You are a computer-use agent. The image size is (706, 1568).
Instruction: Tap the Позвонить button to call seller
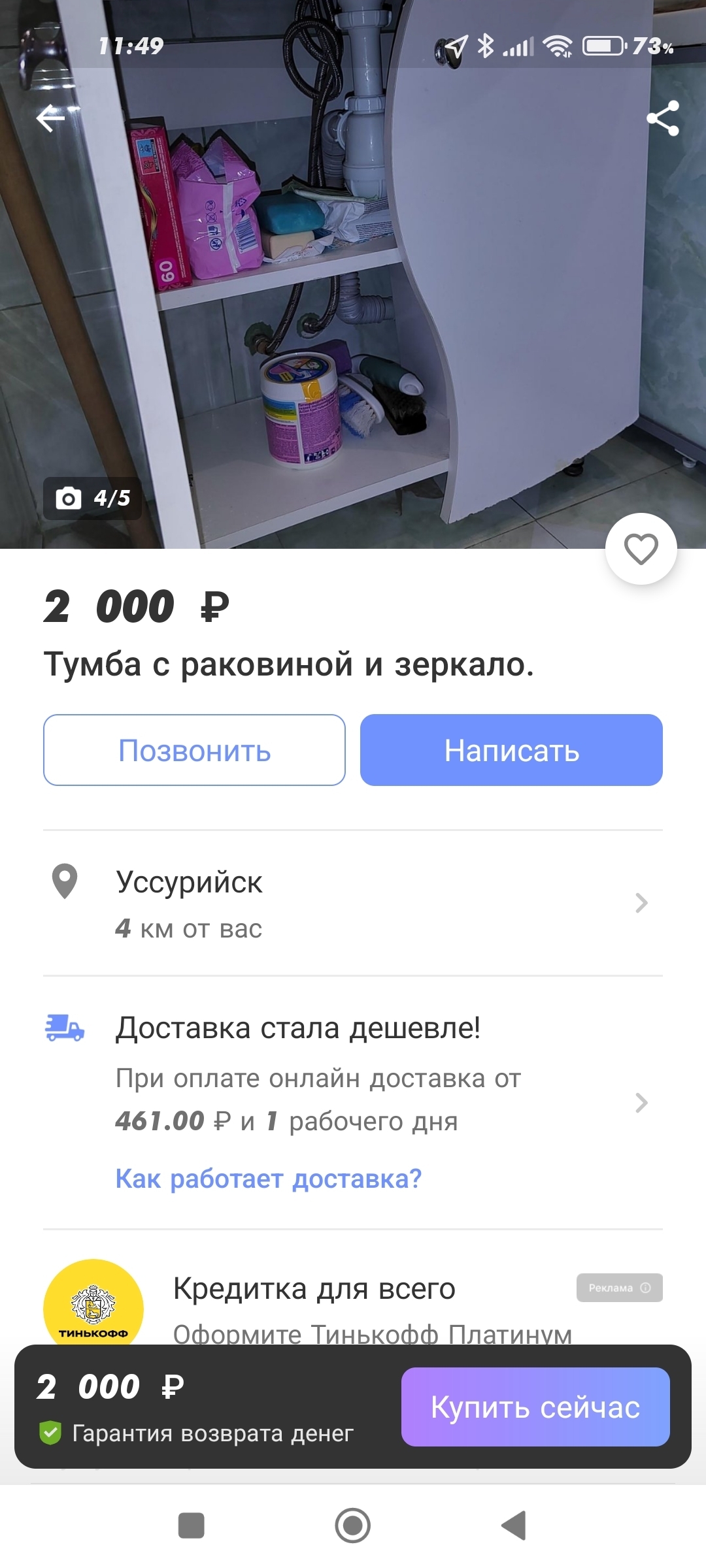pos(194,750)
